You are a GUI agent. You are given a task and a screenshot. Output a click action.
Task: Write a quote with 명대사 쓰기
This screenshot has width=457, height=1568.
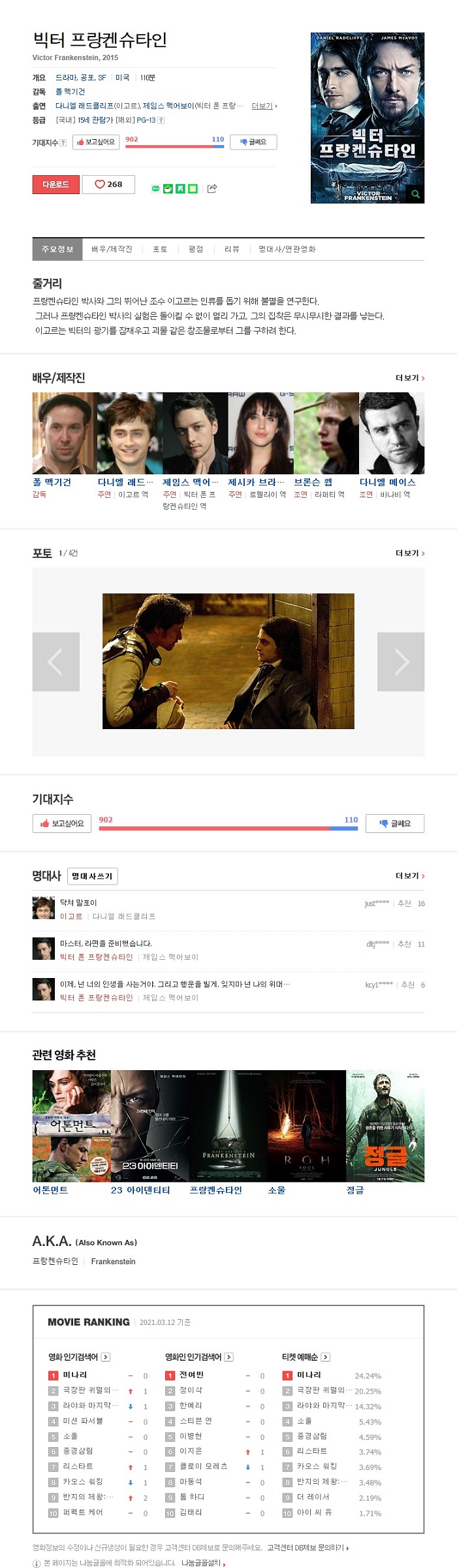coord(92,876)
